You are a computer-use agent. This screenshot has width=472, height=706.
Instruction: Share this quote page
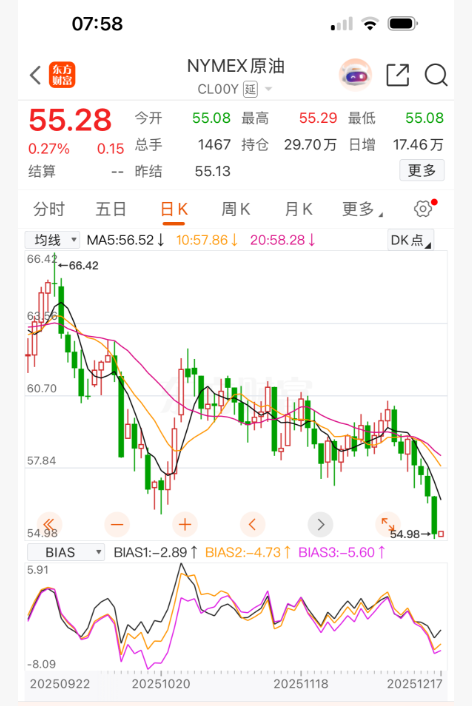pos(398,75)
